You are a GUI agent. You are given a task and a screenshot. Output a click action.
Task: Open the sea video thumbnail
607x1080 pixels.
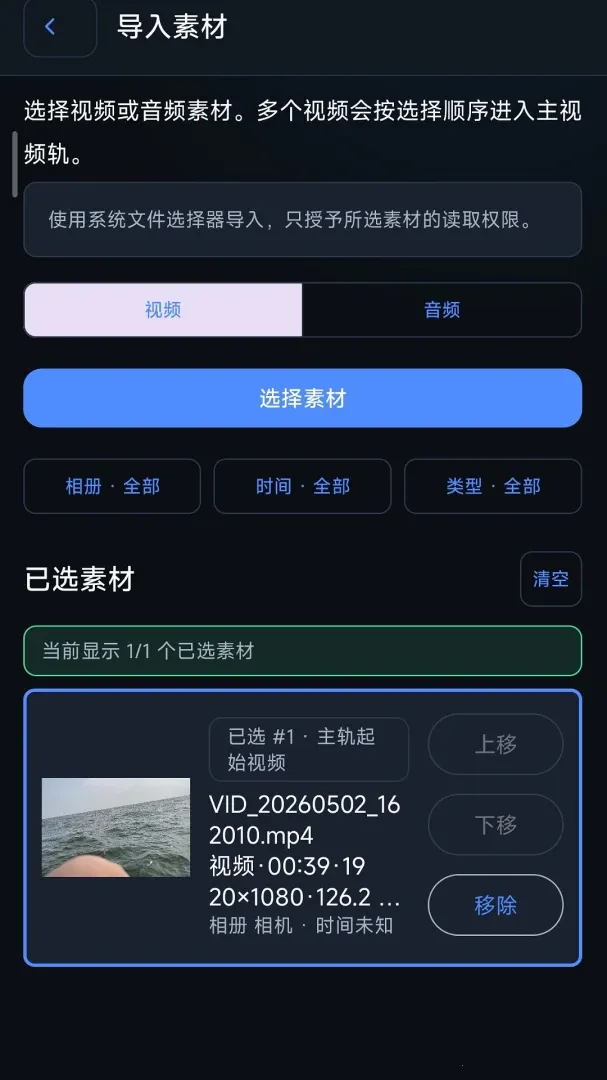point(116,827)
